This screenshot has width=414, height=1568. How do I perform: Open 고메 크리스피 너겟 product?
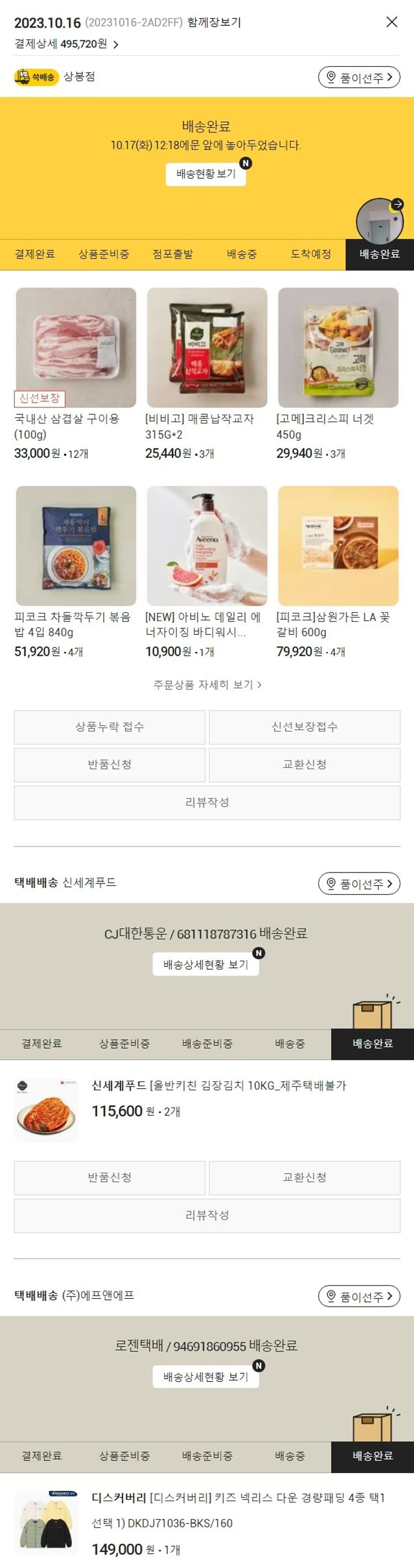(338, 347)
